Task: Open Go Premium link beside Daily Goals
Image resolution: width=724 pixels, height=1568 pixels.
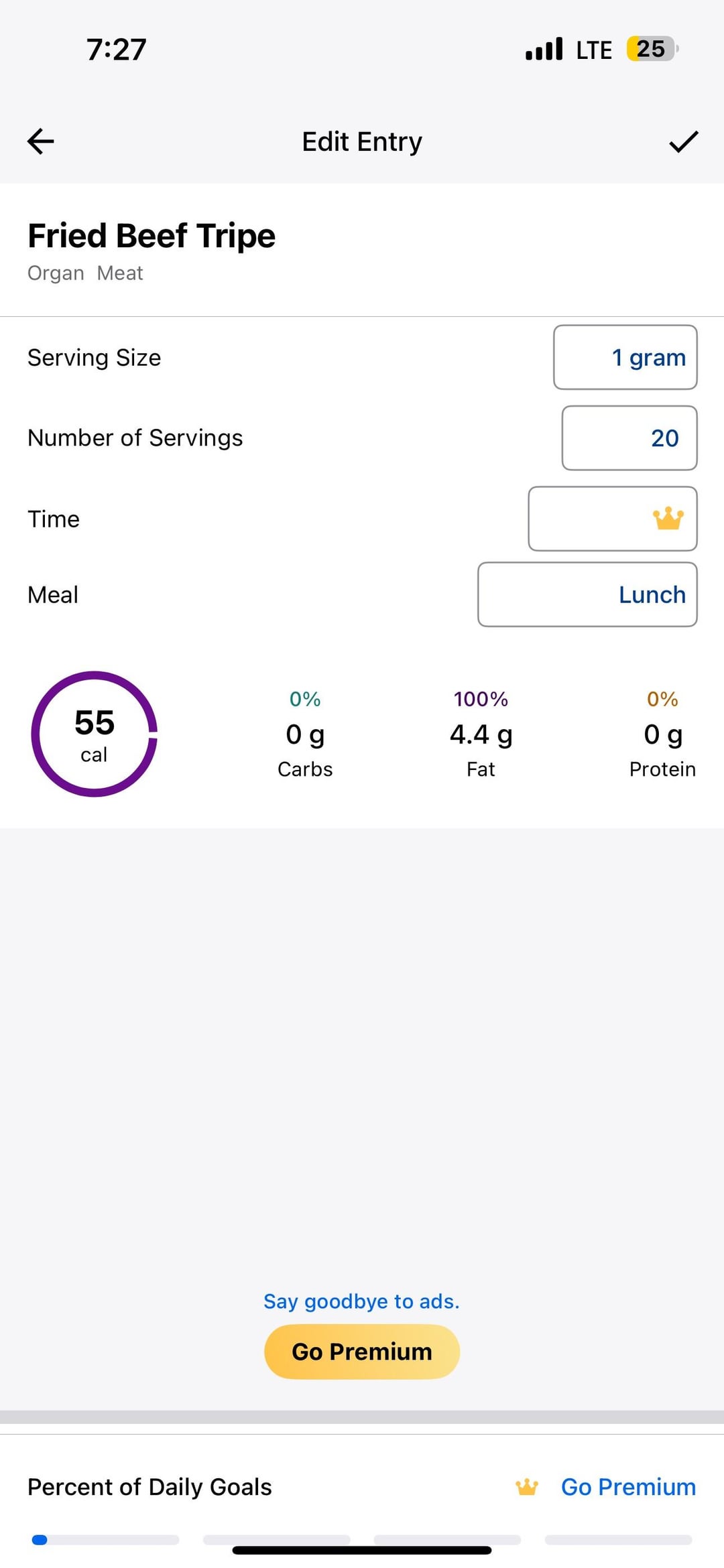Action: 628,1487
